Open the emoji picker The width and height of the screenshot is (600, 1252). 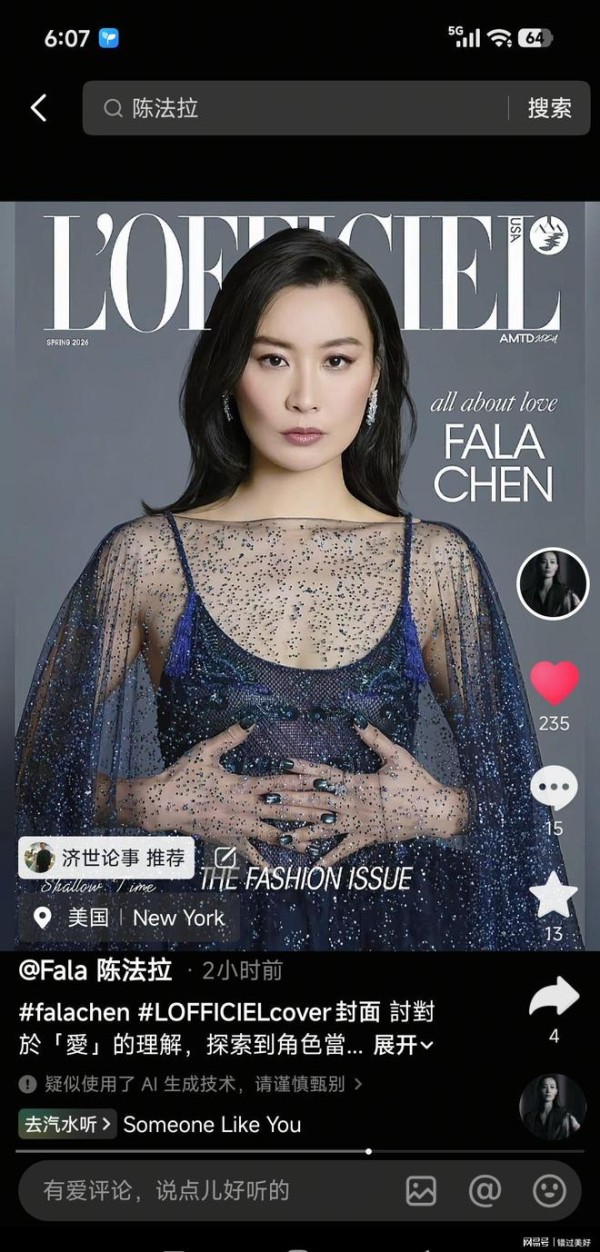pos(548,1190)
